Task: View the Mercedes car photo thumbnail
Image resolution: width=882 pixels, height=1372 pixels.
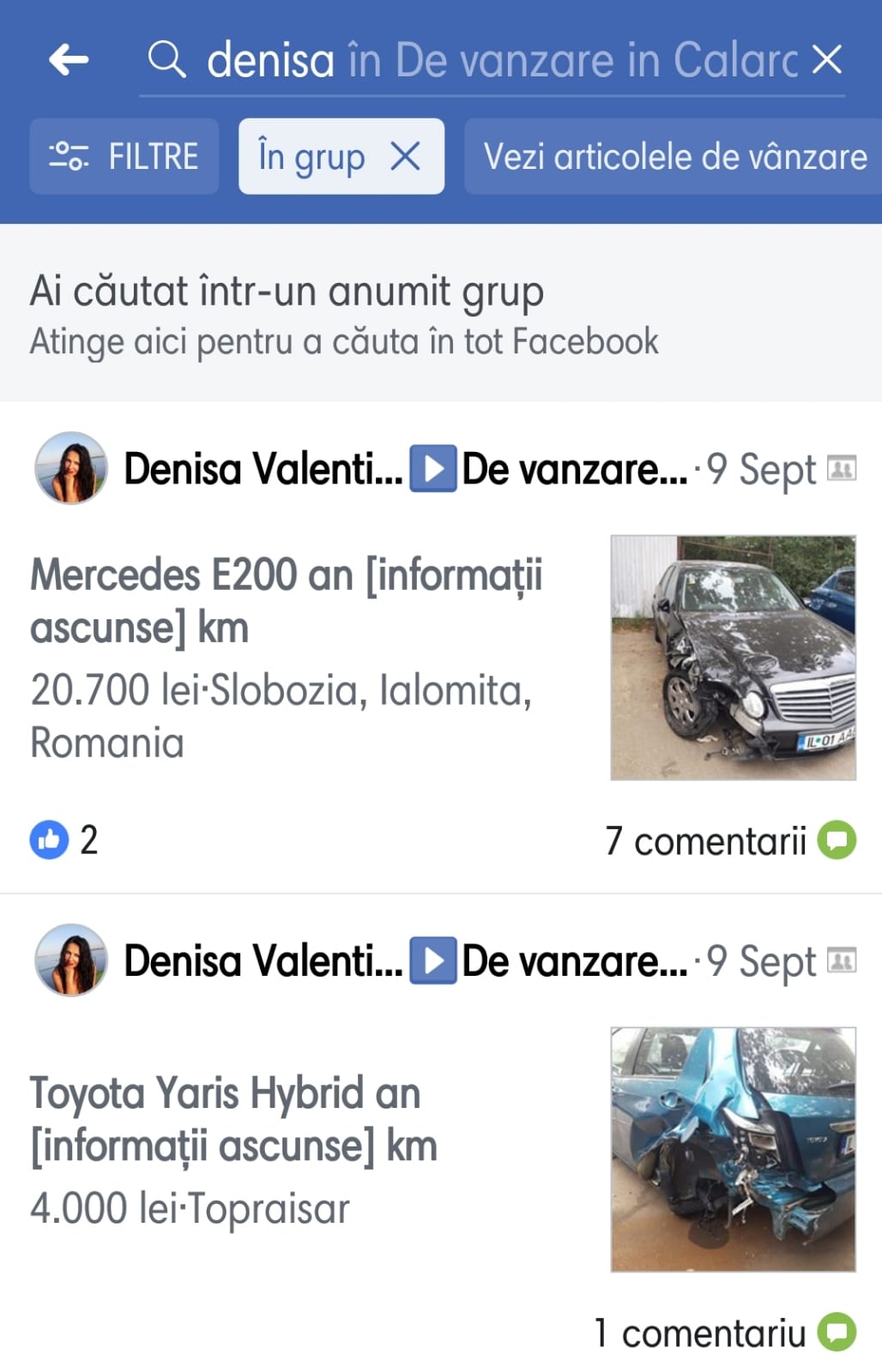Action: tap(733, 658)
